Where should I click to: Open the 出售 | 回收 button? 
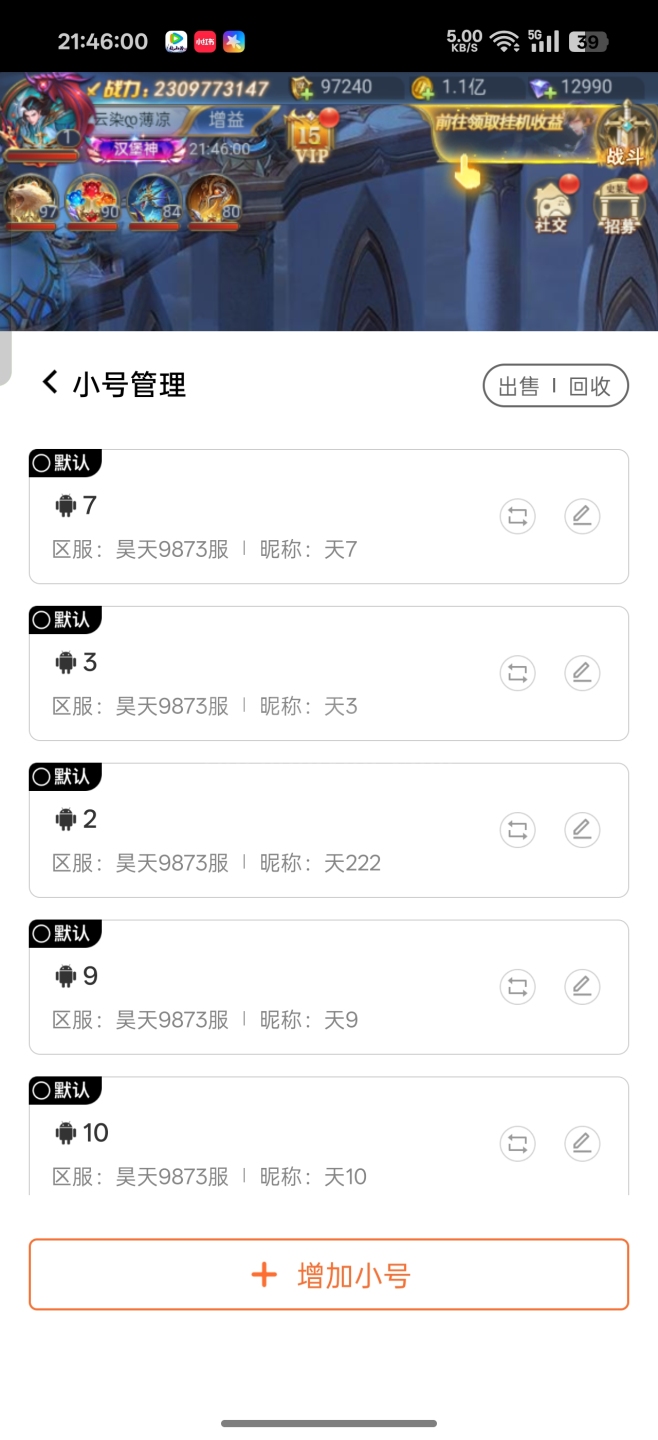[x=555, y=386]
